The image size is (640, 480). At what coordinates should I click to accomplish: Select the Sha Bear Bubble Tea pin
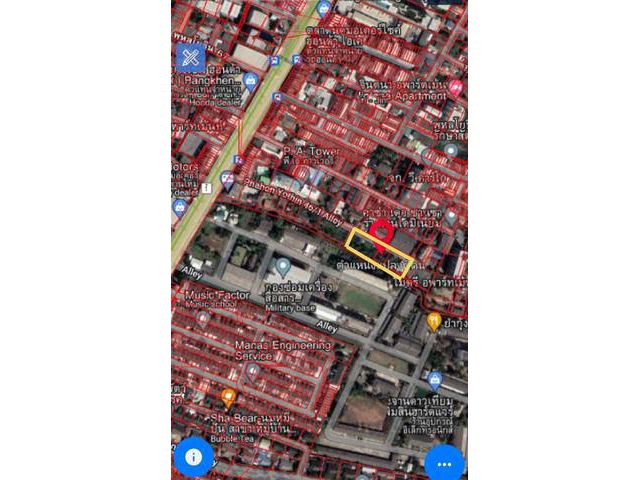228,397
